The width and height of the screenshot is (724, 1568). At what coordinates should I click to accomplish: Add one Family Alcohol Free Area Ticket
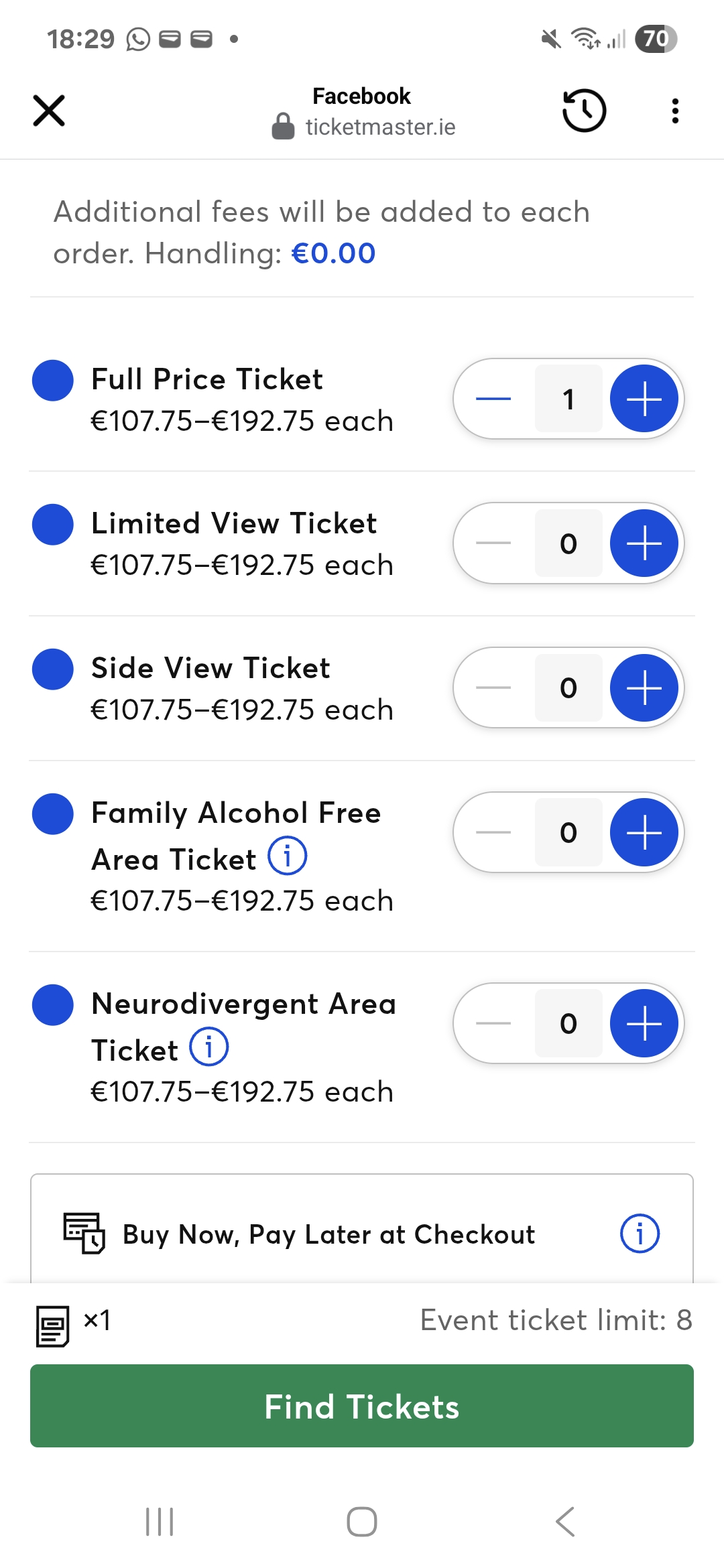click(x=644, y=832)
